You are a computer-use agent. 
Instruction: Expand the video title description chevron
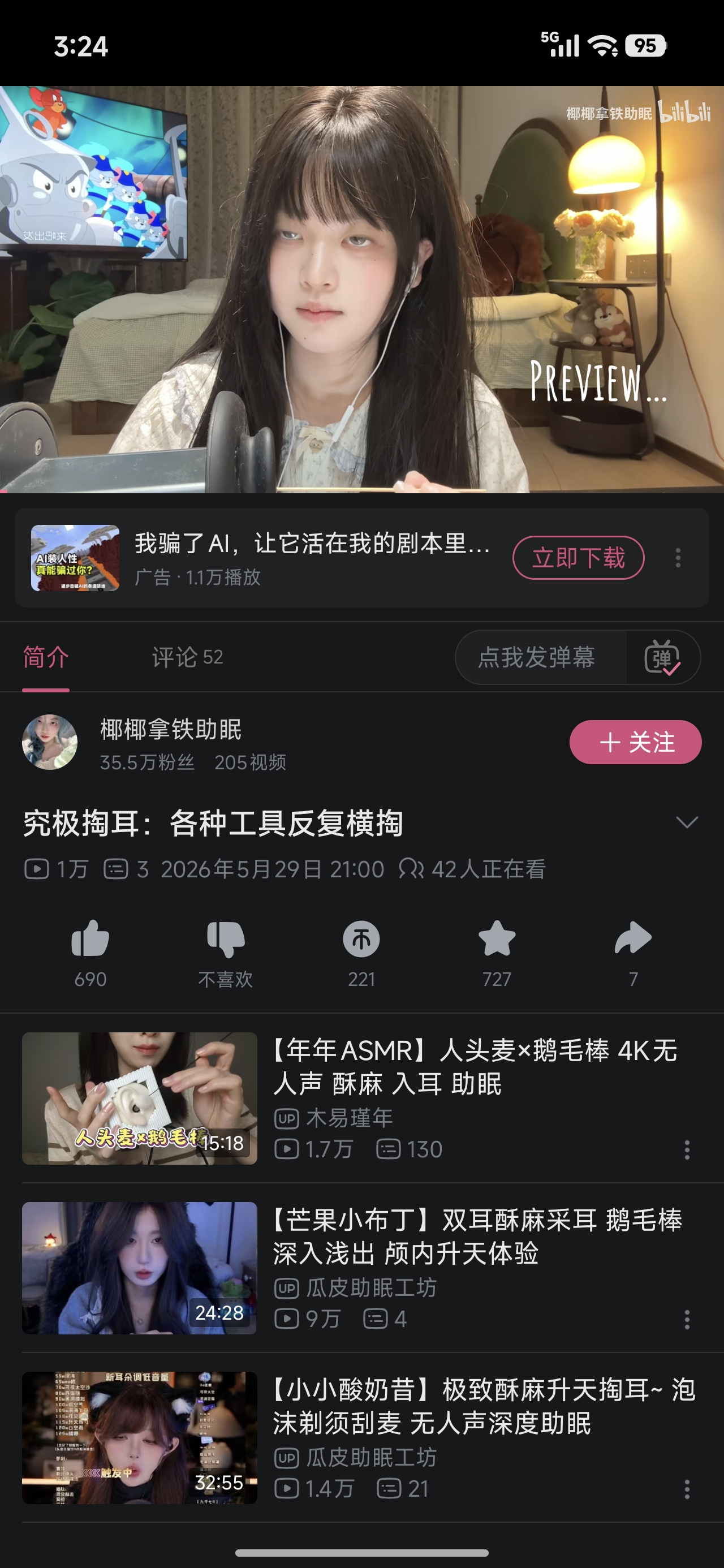pos(687,822)
